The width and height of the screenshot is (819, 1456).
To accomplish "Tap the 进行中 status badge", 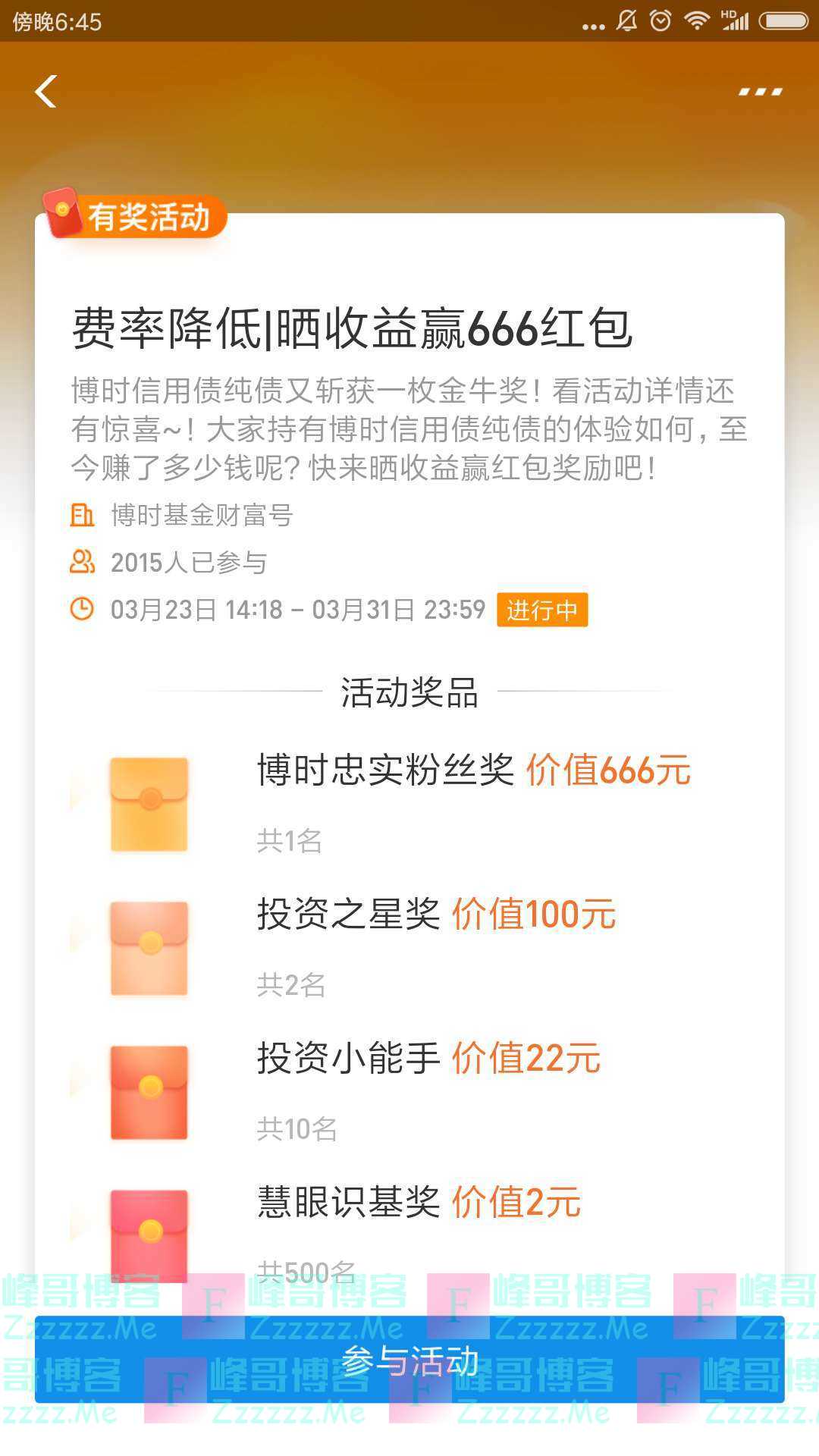I will pyautogui.click(x=541, y=610).
